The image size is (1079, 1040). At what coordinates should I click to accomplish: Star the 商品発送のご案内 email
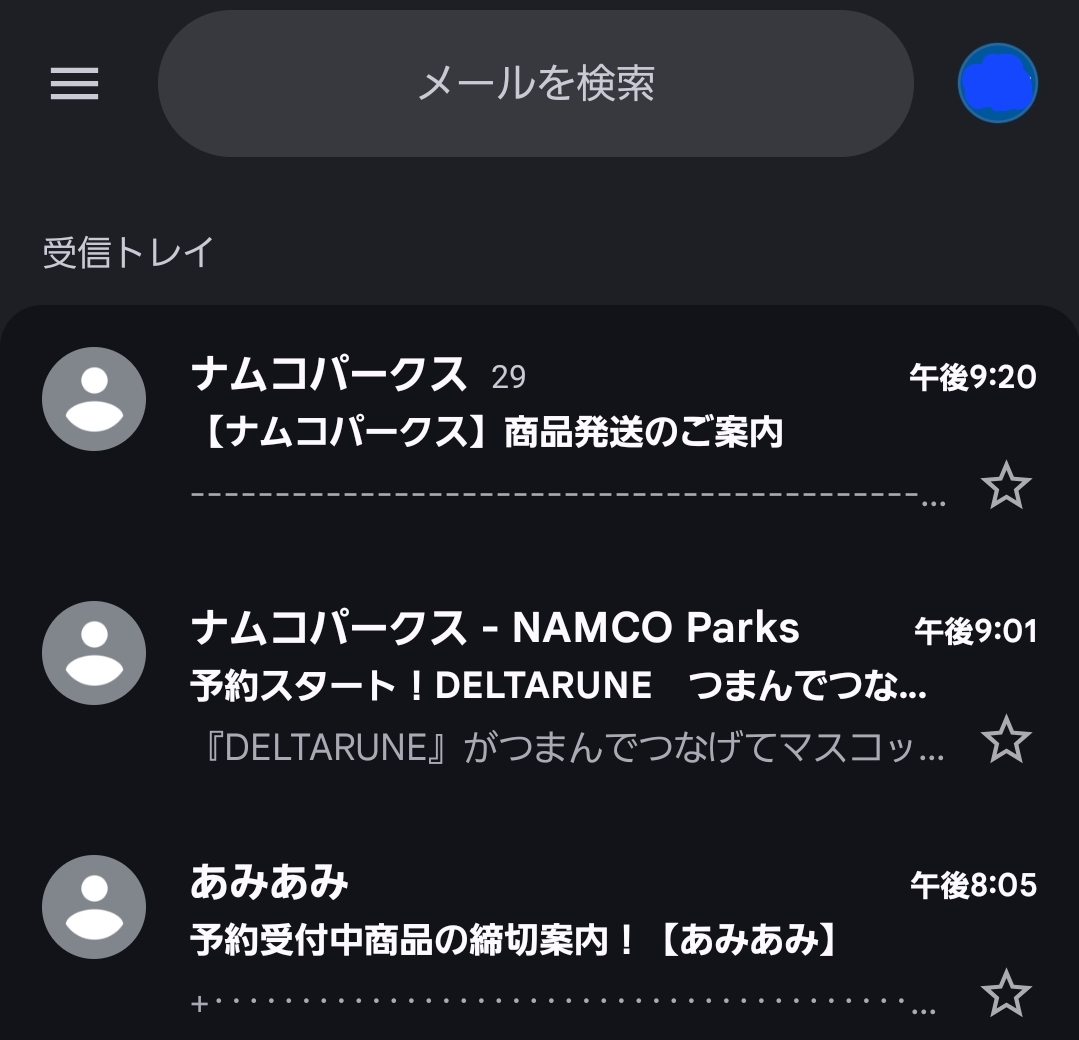point(1005,487)
